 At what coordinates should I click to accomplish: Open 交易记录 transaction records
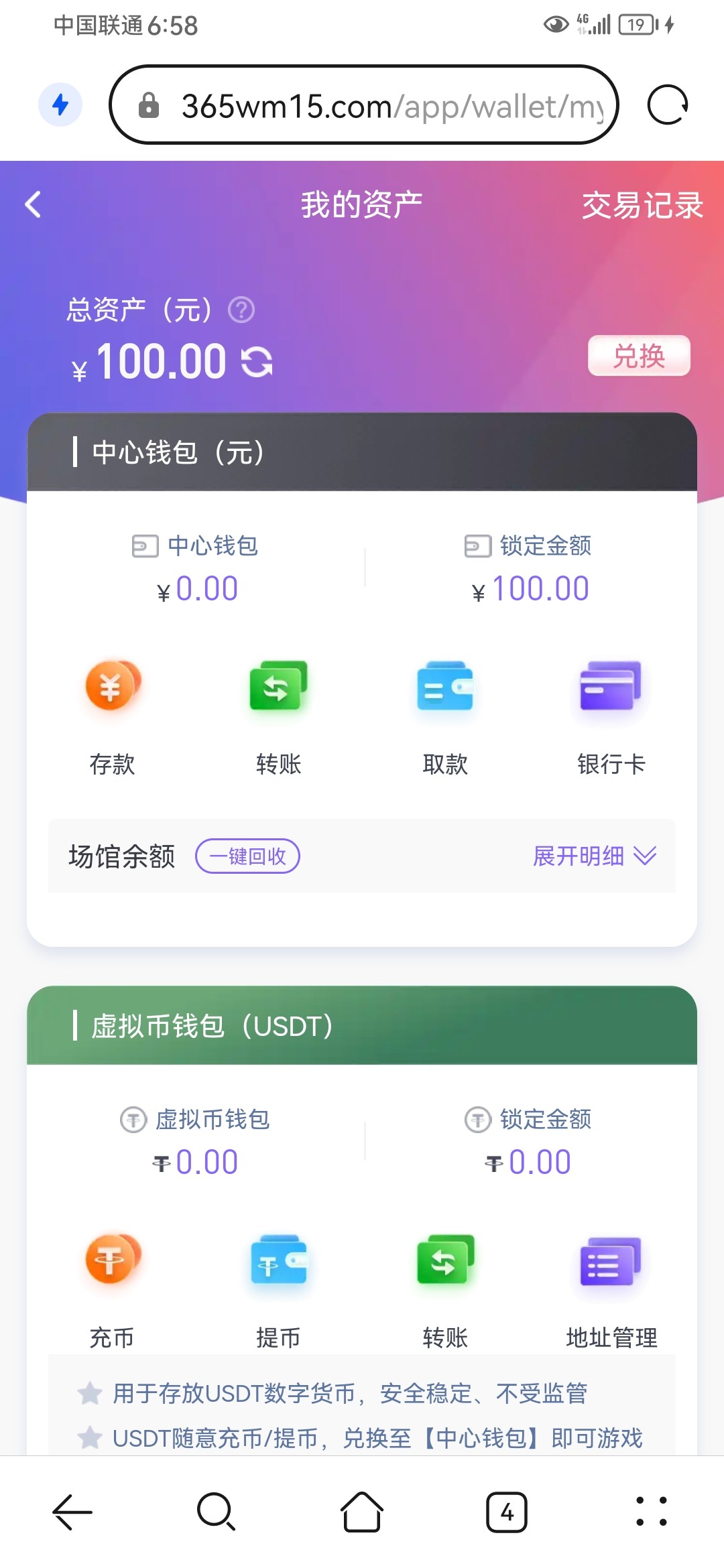point(642,206)
